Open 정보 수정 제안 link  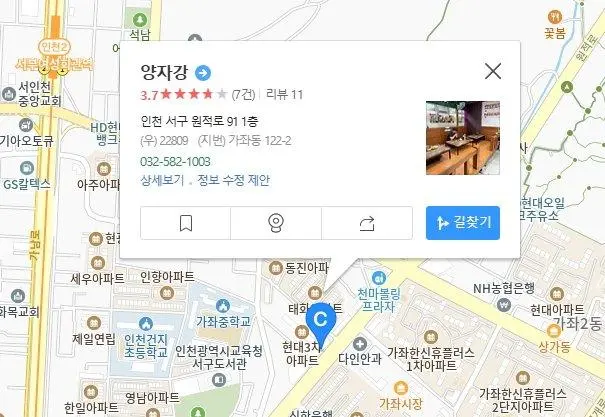[x=234, y=181]
